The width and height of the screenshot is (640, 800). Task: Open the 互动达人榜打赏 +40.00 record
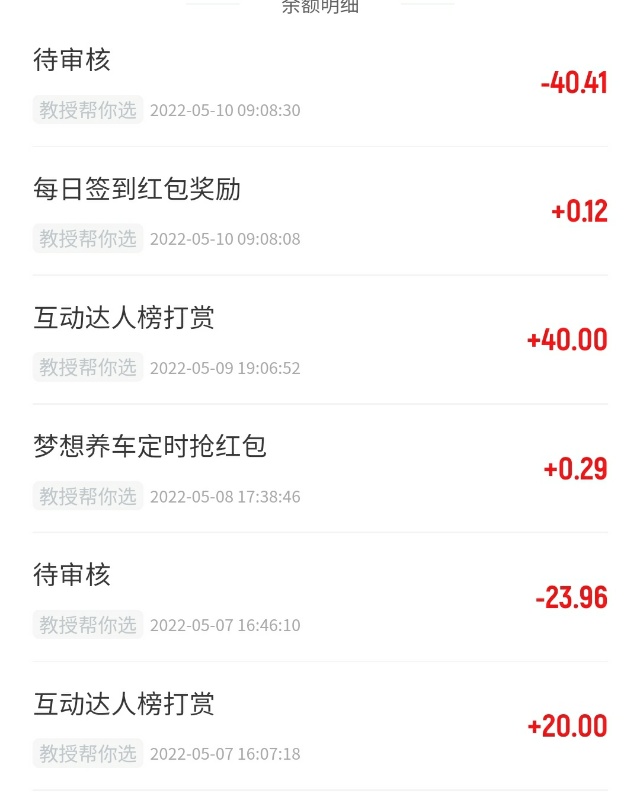click(320, 340)
